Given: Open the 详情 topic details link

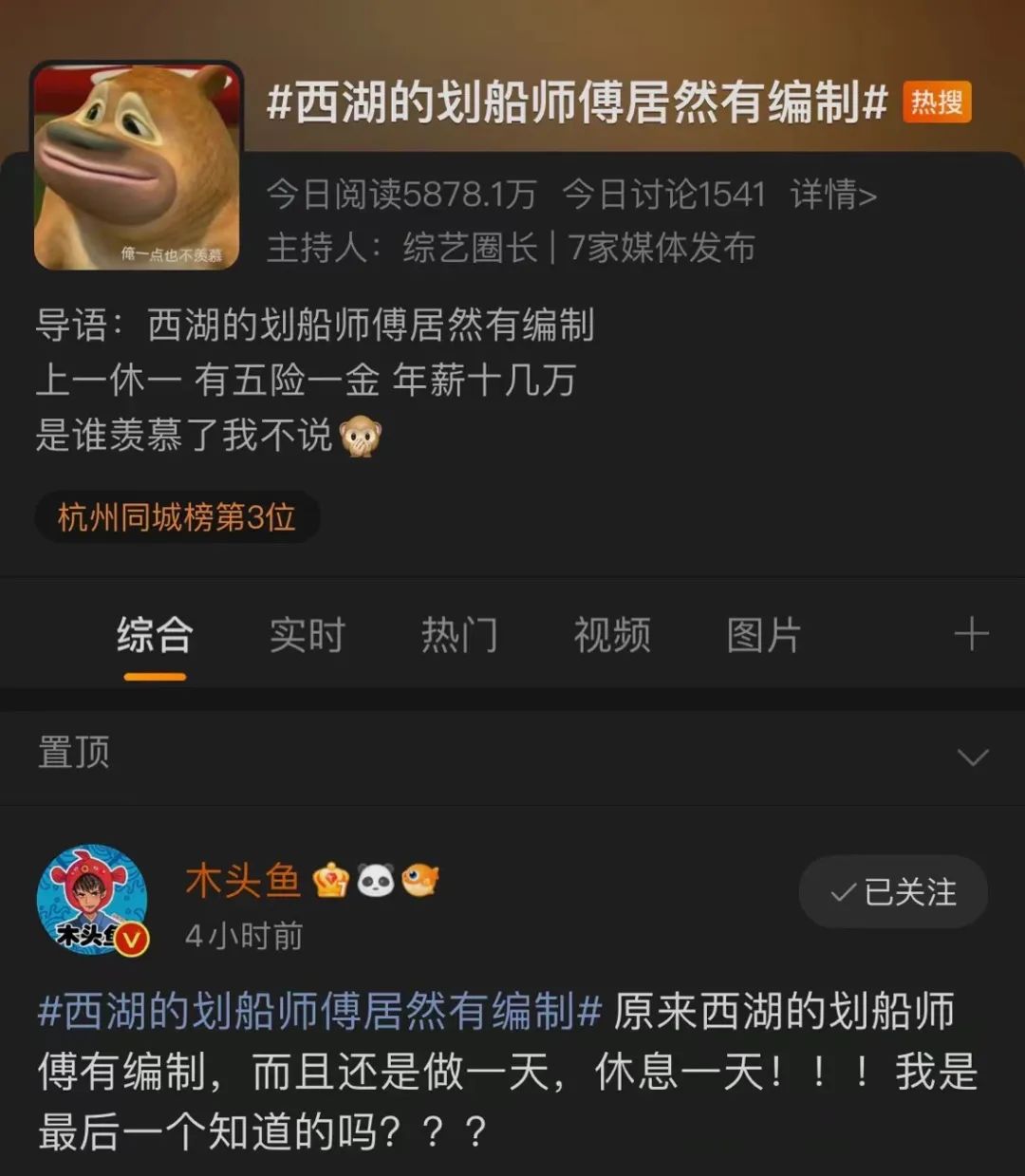Looking at the screenshot, I should click(832, 195).
